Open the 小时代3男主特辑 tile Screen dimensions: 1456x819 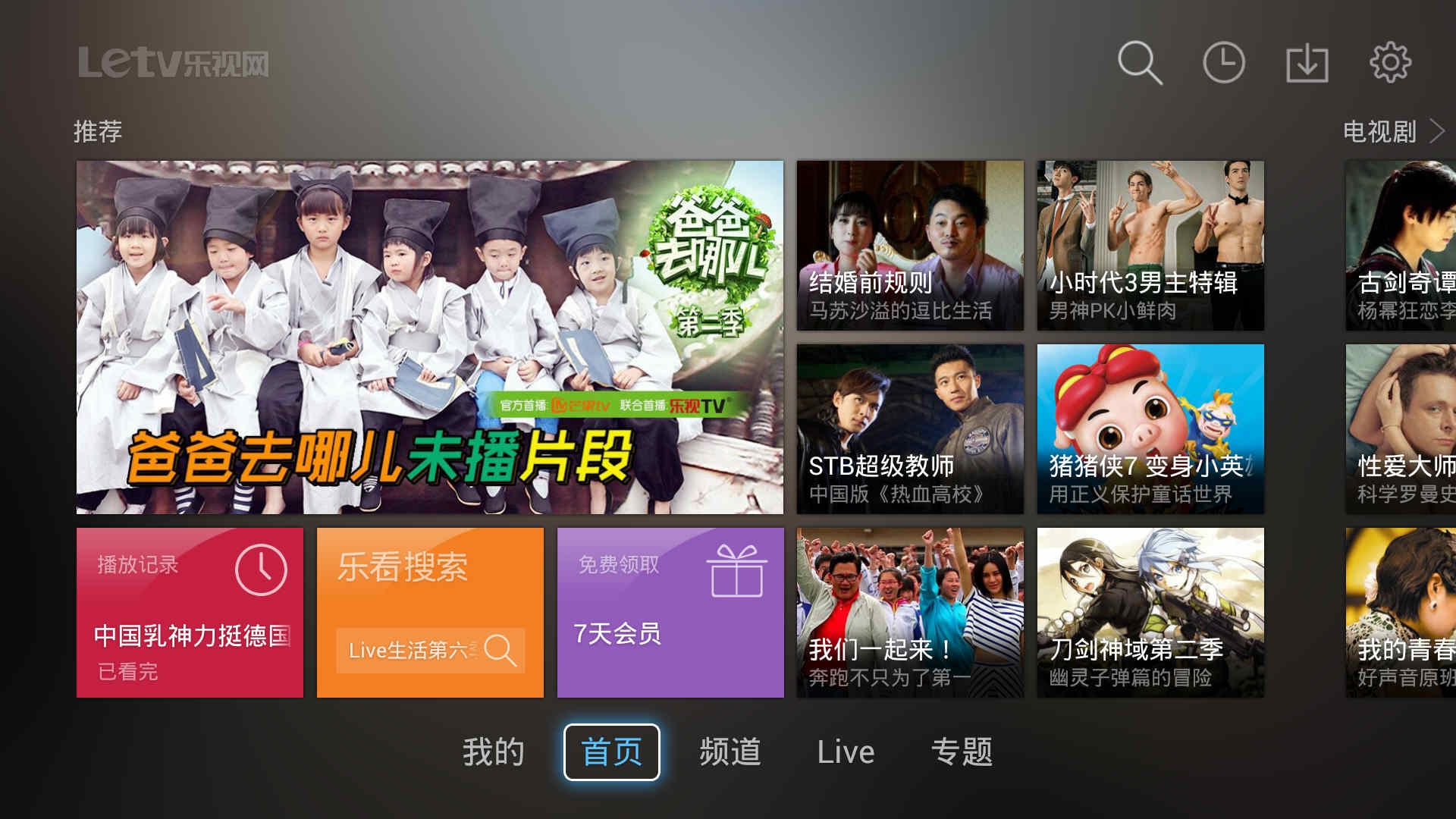point(1150,245)
